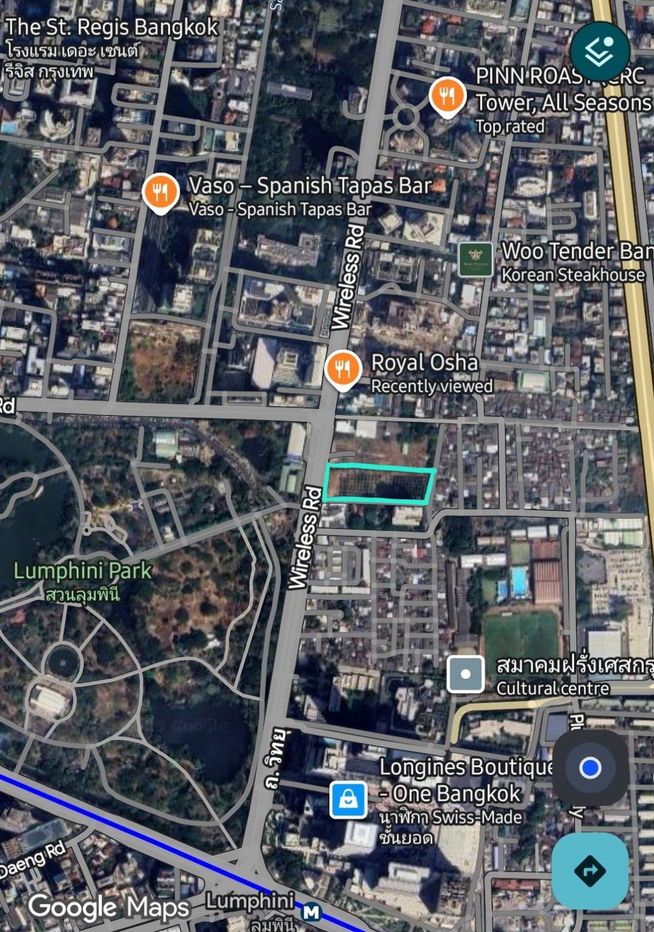Select Vaso – Spanish Tapas Bar pin
654x932 pixels.
point(158,192)
